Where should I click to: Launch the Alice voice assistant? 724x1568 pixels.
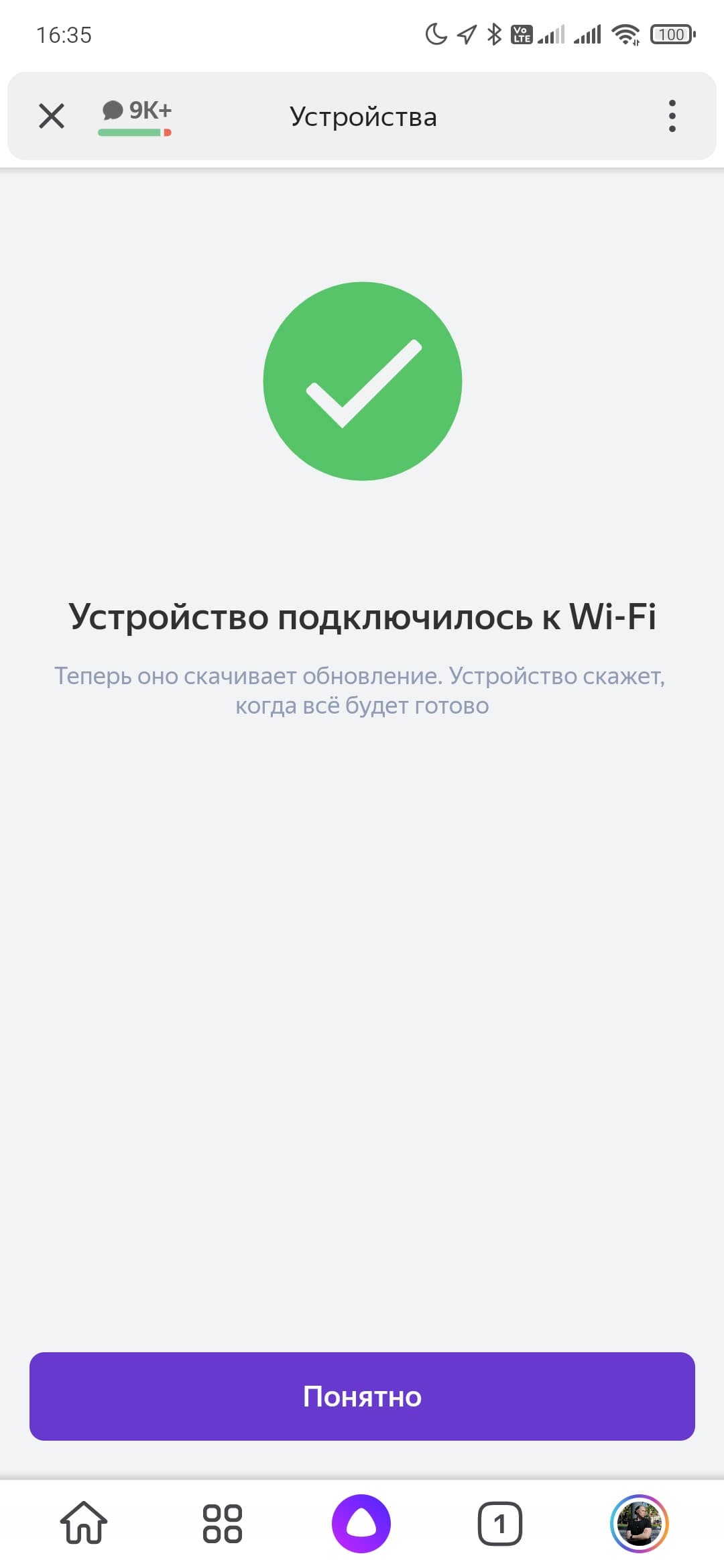(361, 1523)
